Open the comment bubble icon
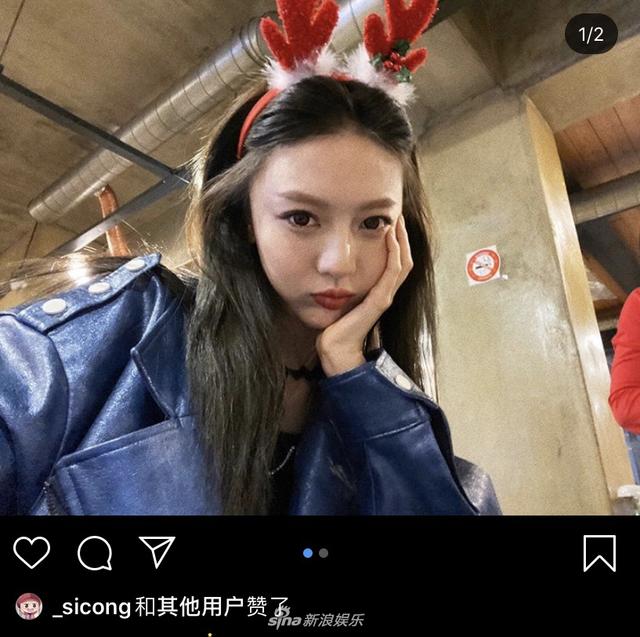This screenshot has width=640, height=637. (x=95, y=552)
